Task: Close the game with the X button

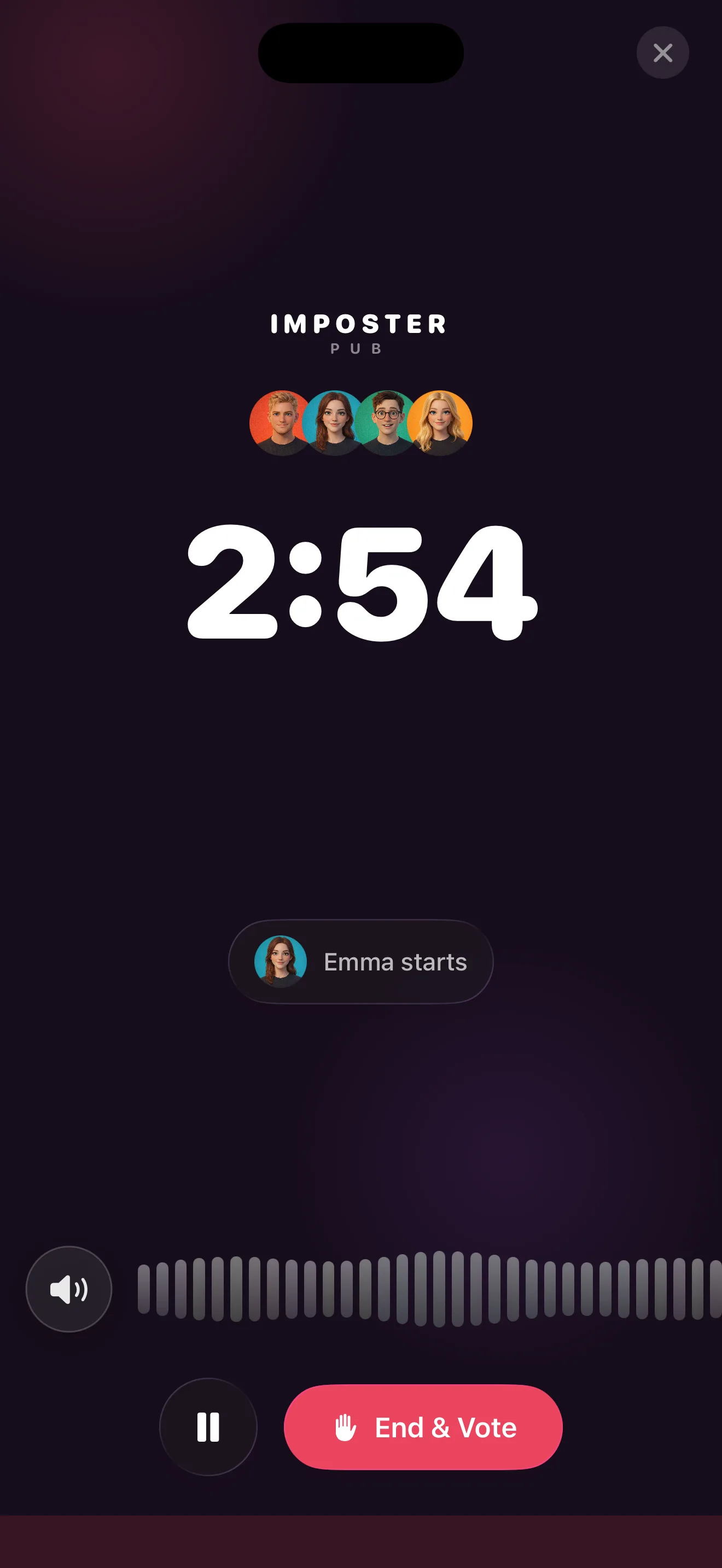Action: (662, 53)
